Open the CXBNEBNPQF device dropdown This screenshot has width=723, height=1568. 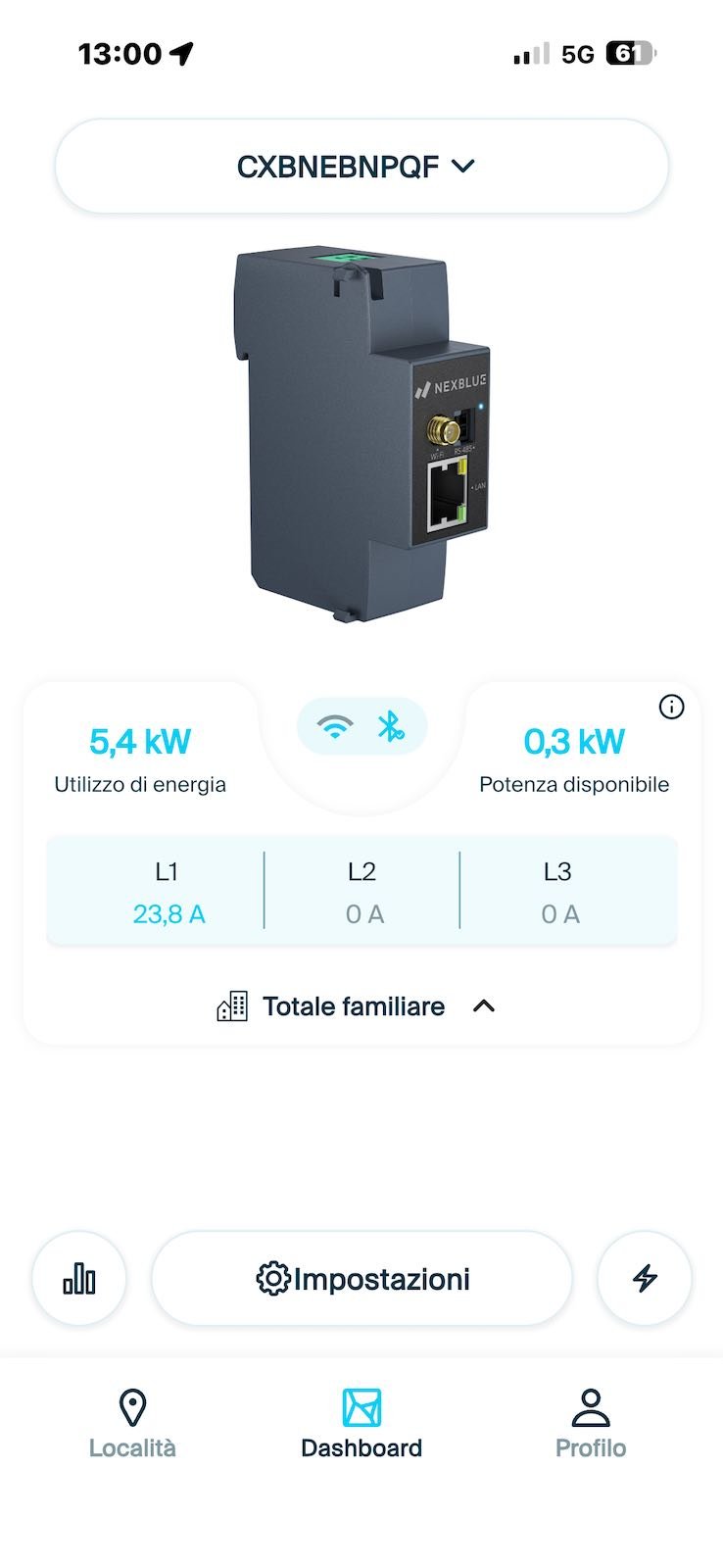click(361, 167)
